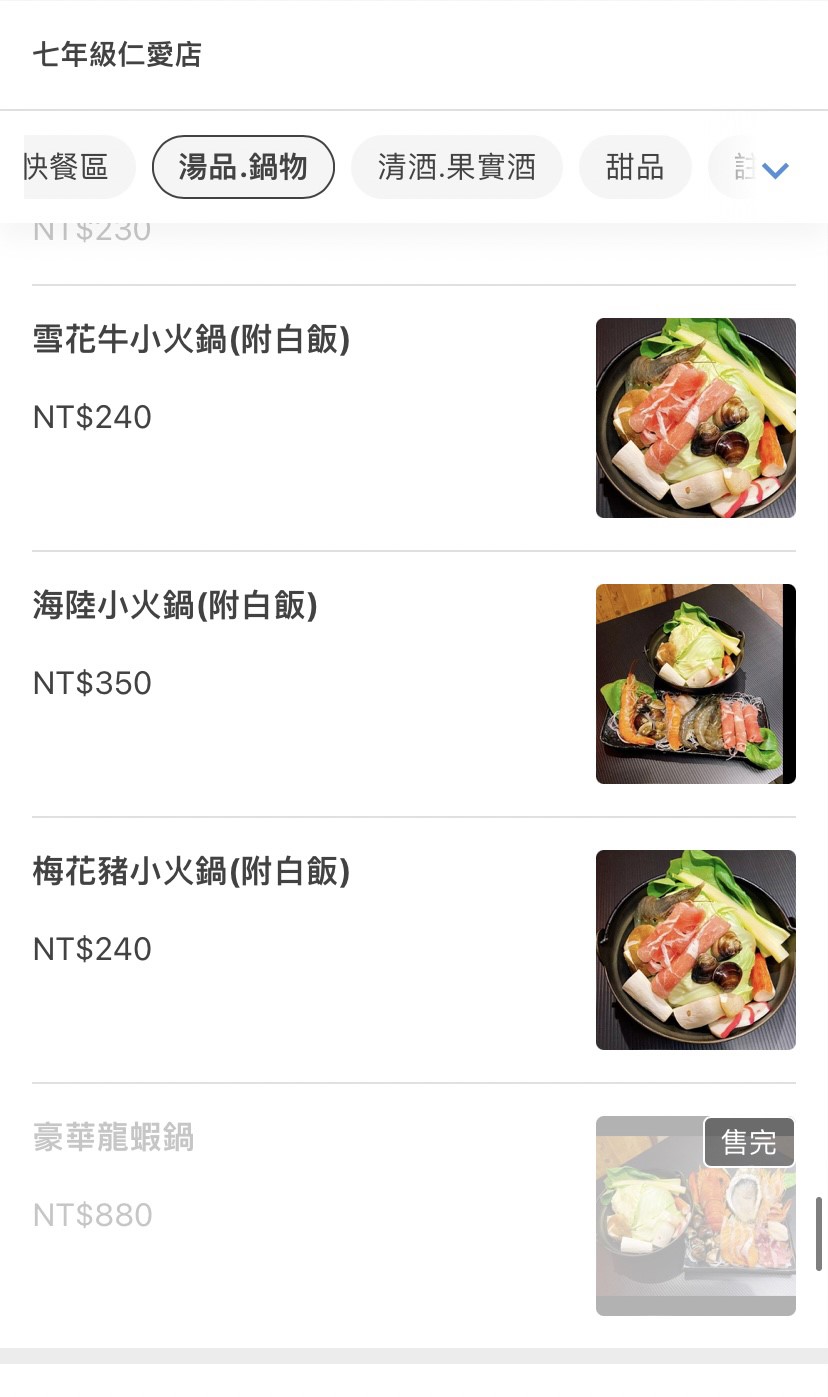Image resolution: width=828 pixels, height=1397 pixels.
Task: Open the 甜品 category tab
Action: pyautogui.click(x=635, y=167)
